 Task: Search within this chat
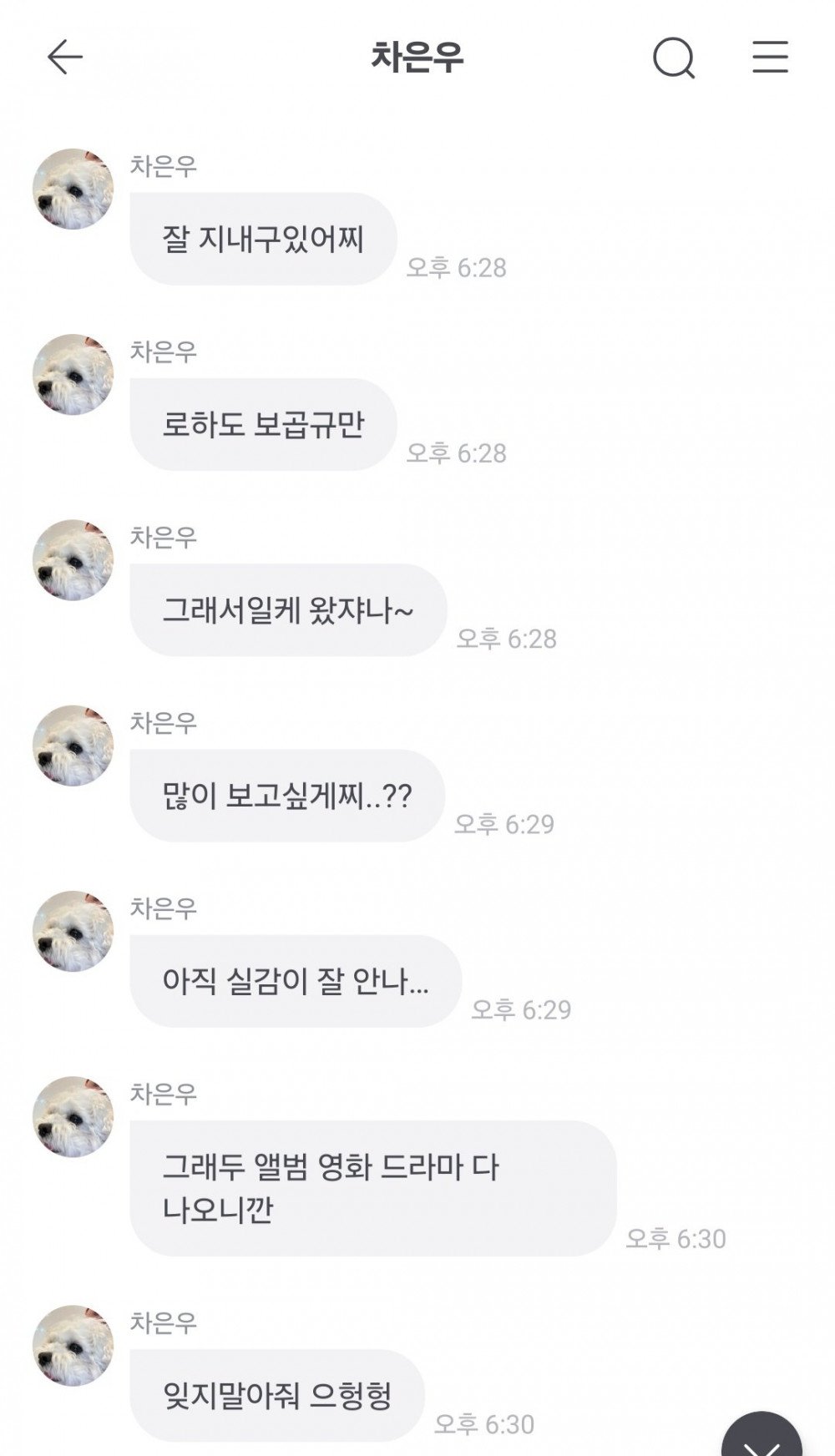click(673, 58)
